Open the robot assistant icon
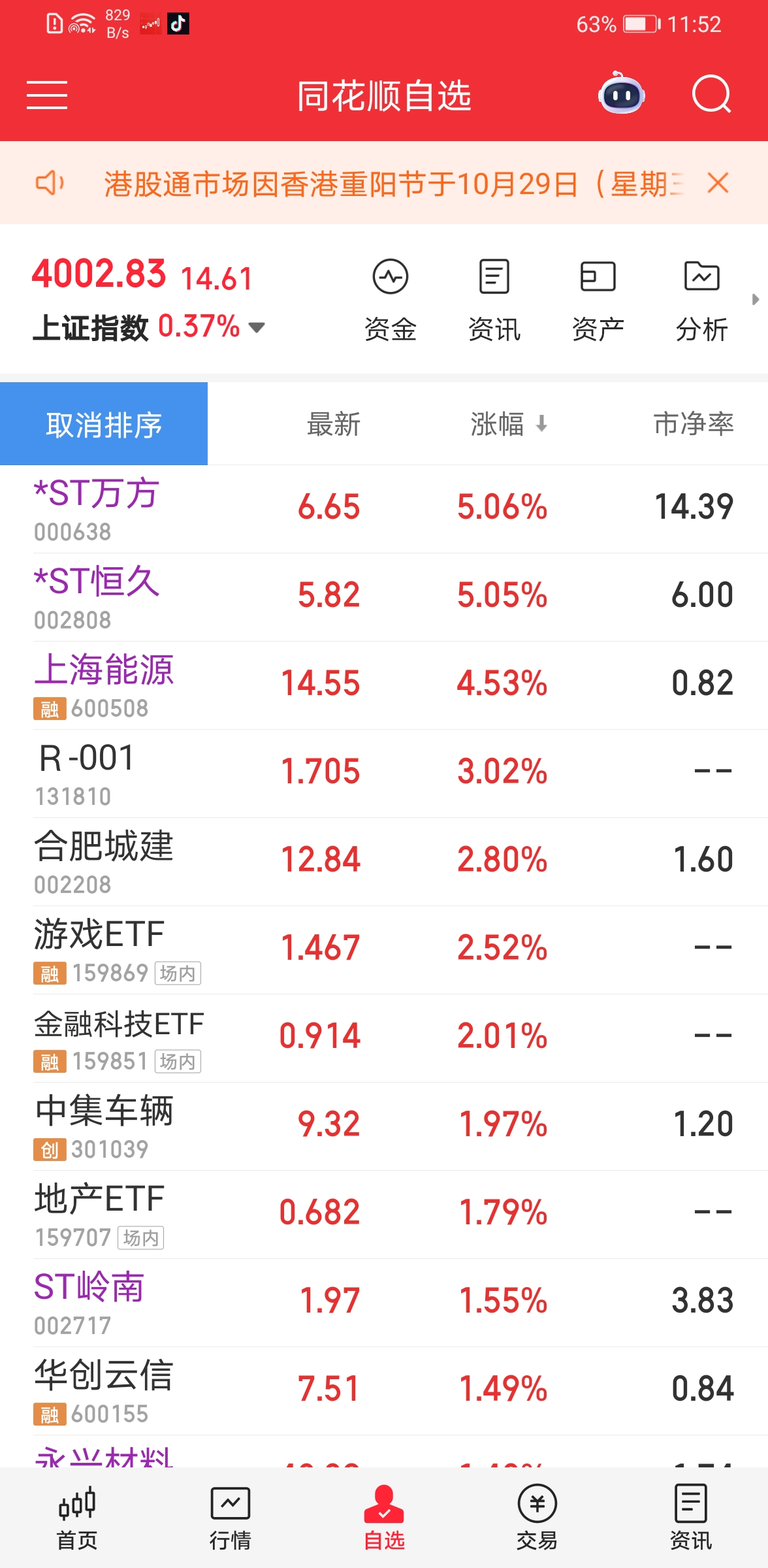Image resolution: width=768 pixels, height=1568 pixels. pos(621,95)
